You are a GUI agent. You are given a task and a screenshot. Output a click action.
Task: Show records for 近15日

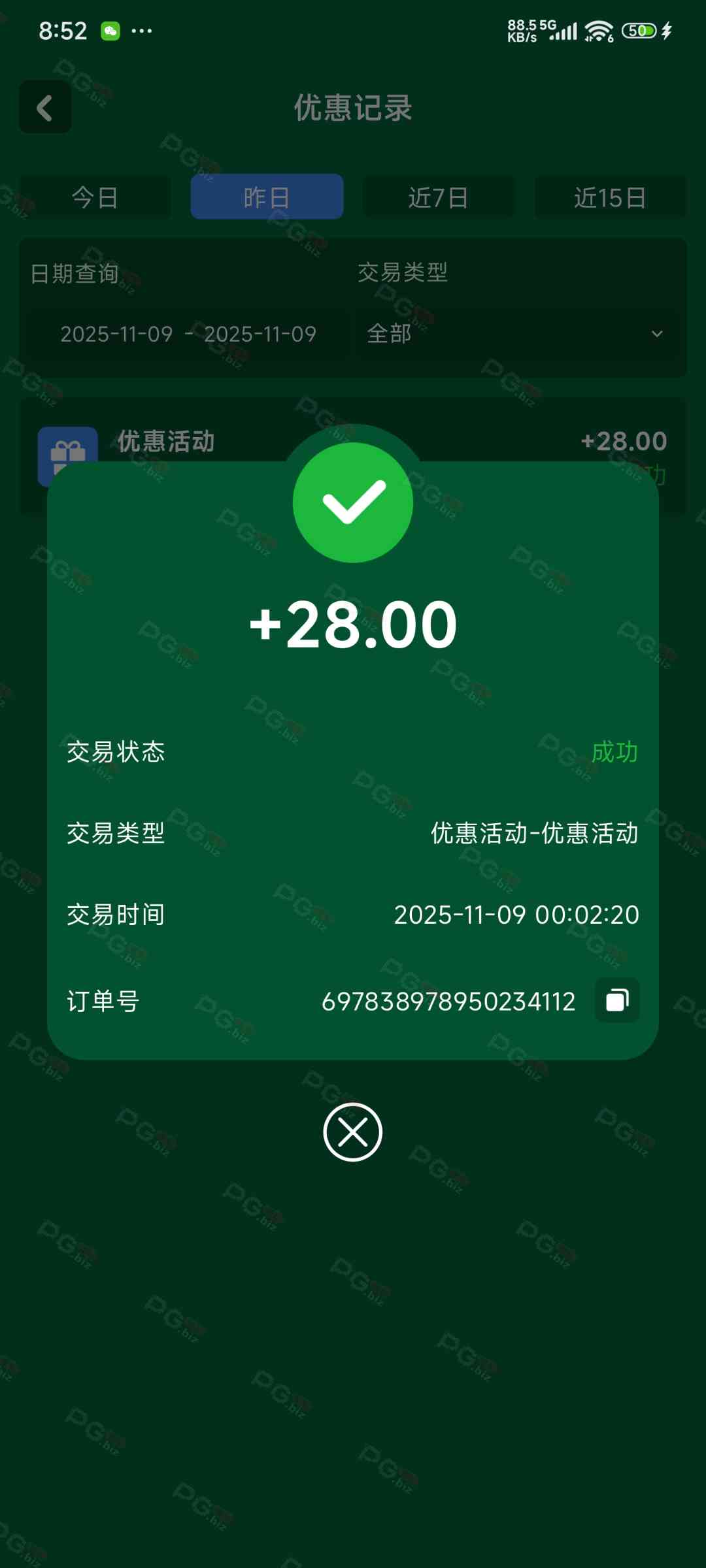click(610, 197)
